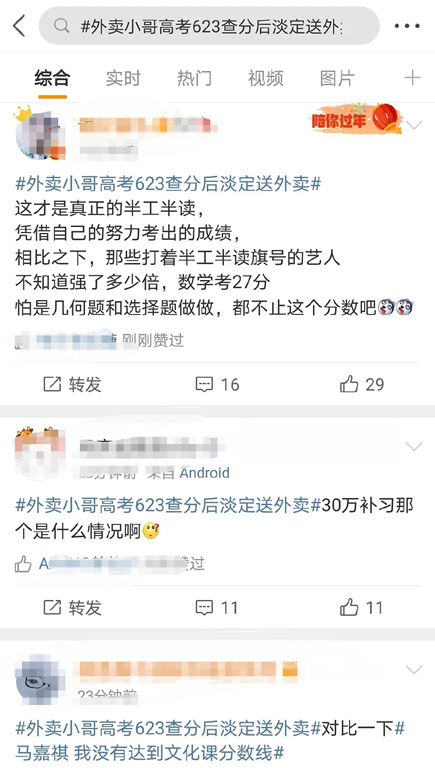
Task: Open the three-dot overflow menu
Action: 407,26
